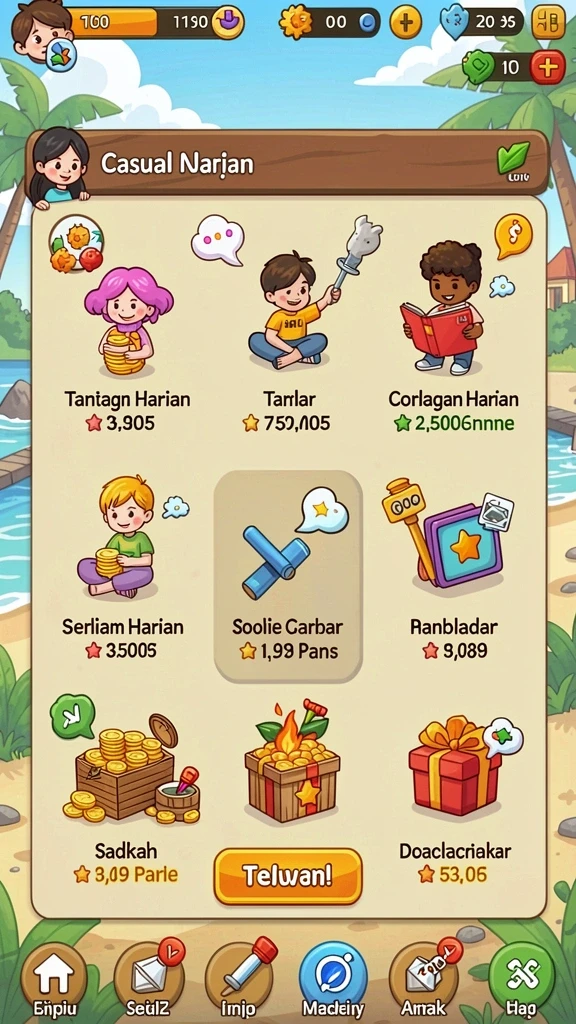
Task: Go to the Hap tab
Action: [x=522, y=980]
